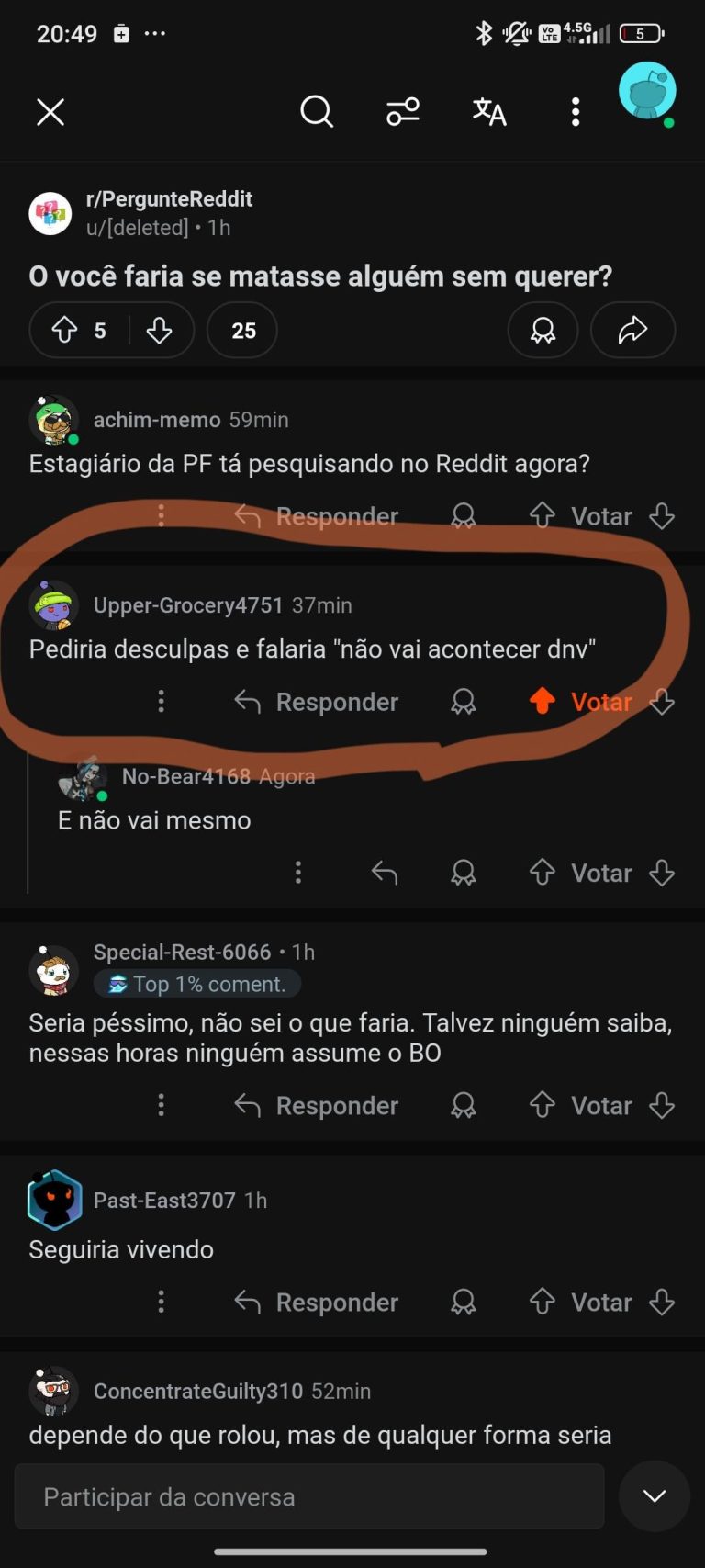Downvote Upper-Grocery4751's comment
The width and height of the screenshot is (705, 1568).
(662, 702)
